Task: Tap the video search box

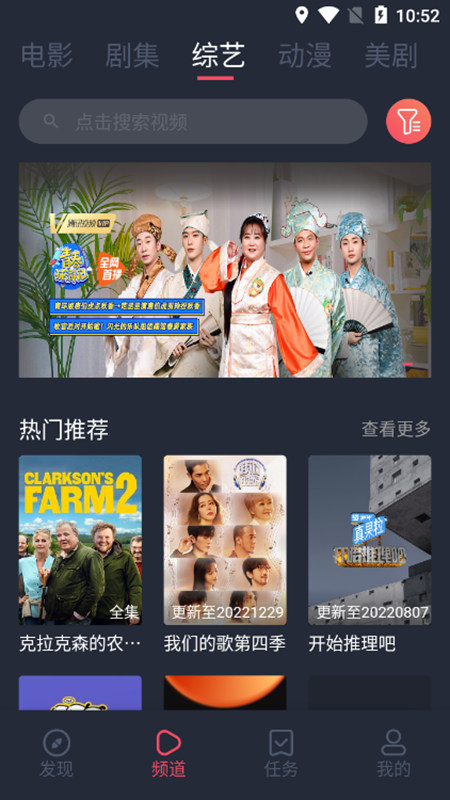Action: point(193,121)
